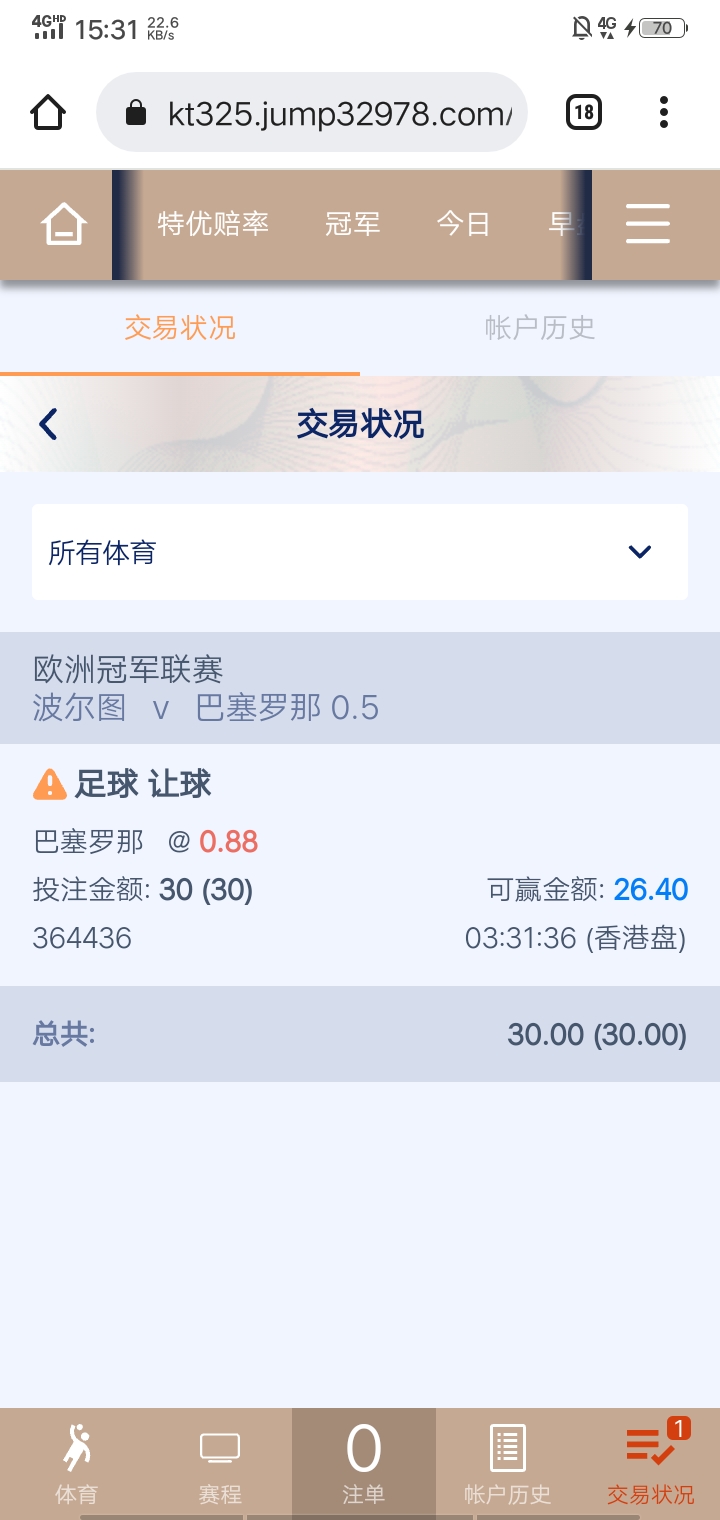The height and width of the screenshot is (1520, 720).
Task: Open 体育 in bottom navigation
Action: pyautogui.click(x=76, y=1464)
